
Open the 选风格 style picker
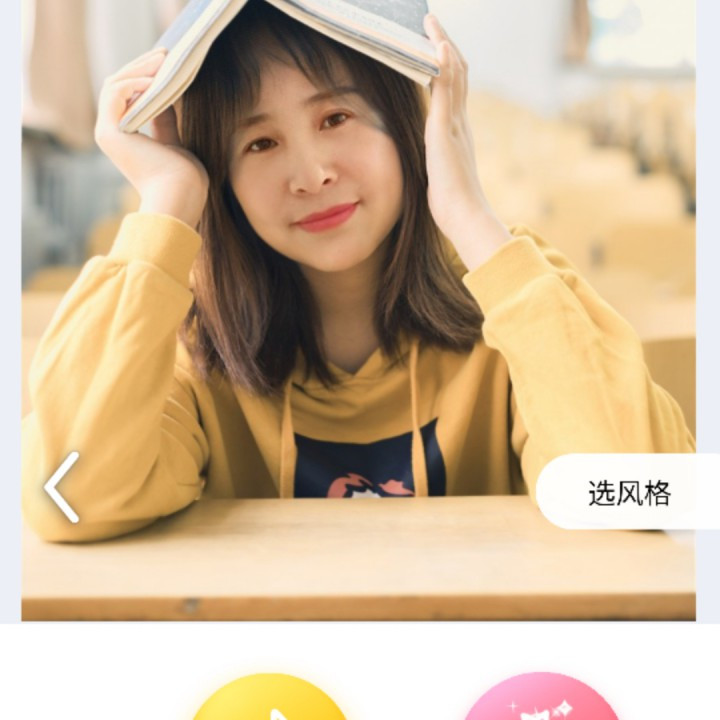(x=628, y=492)
